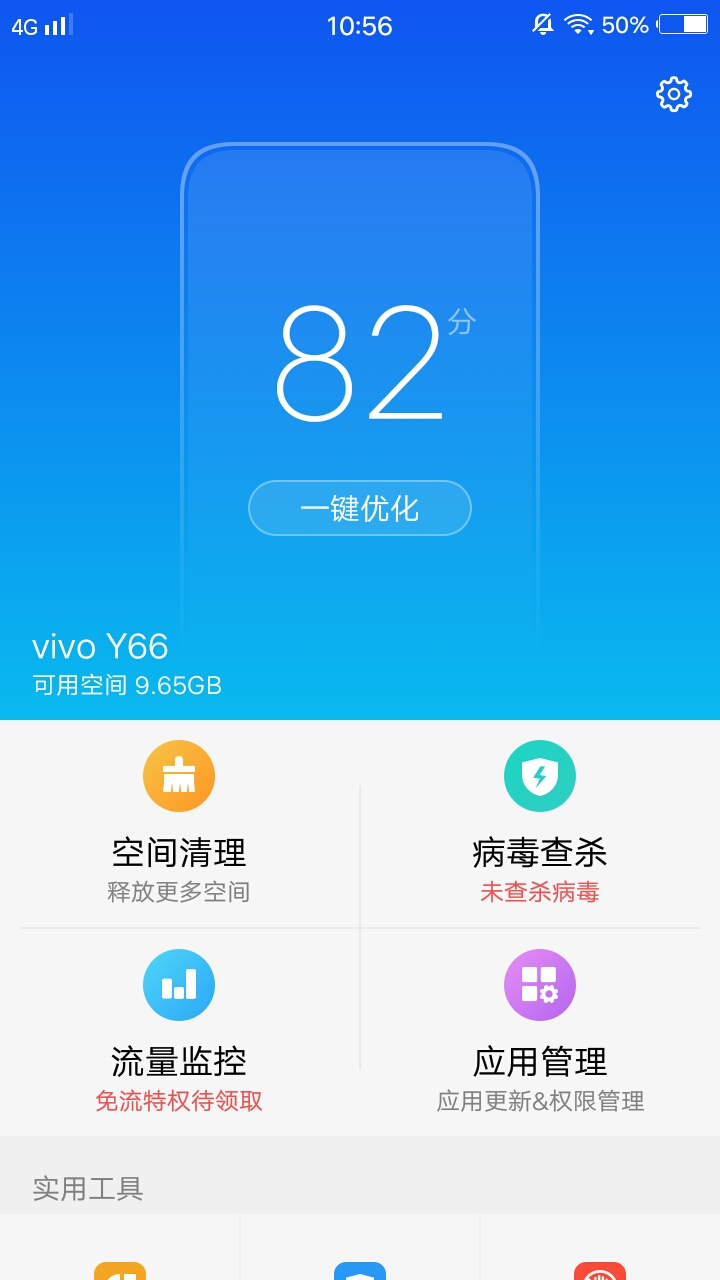Open the settings gear in the top corner

click(675, 95)
